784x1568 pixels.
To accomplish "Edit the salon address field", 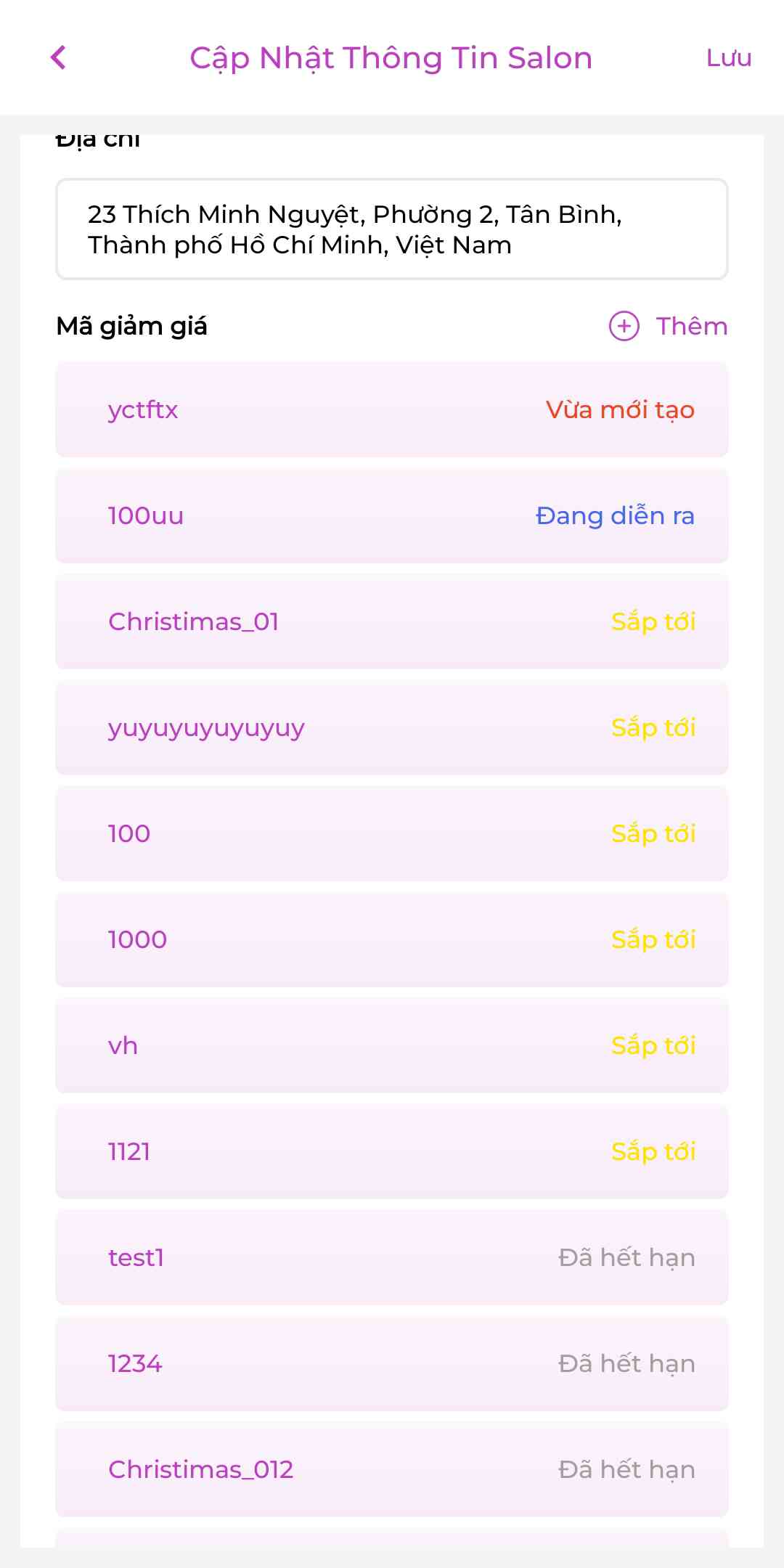I will pyautogui.click(x=392, y=229).
